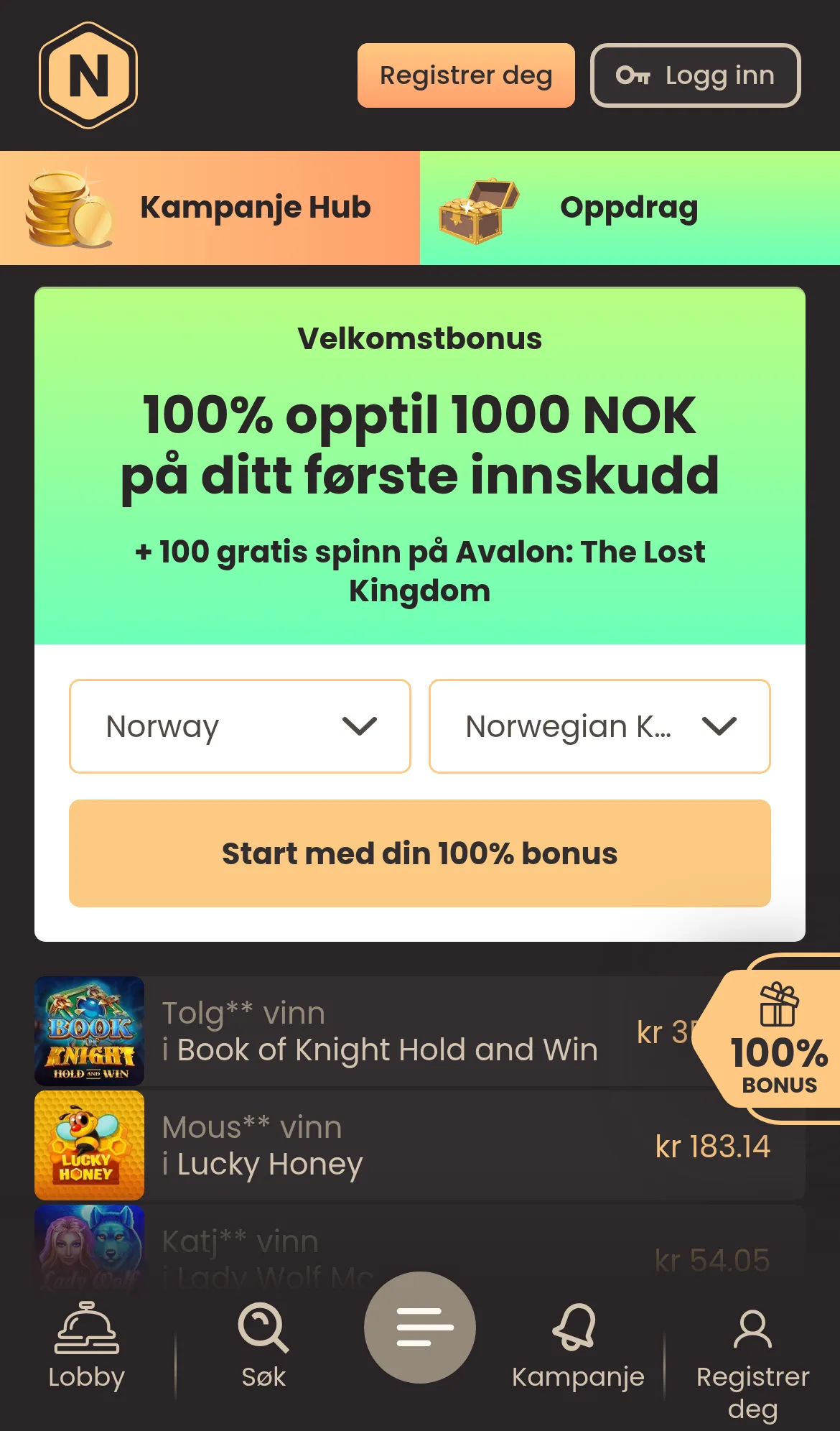Image resolution: width=840 pixels, height=1431 pixels.
Task: Tap Start med din 100% bonus
Action: (420, 853)
